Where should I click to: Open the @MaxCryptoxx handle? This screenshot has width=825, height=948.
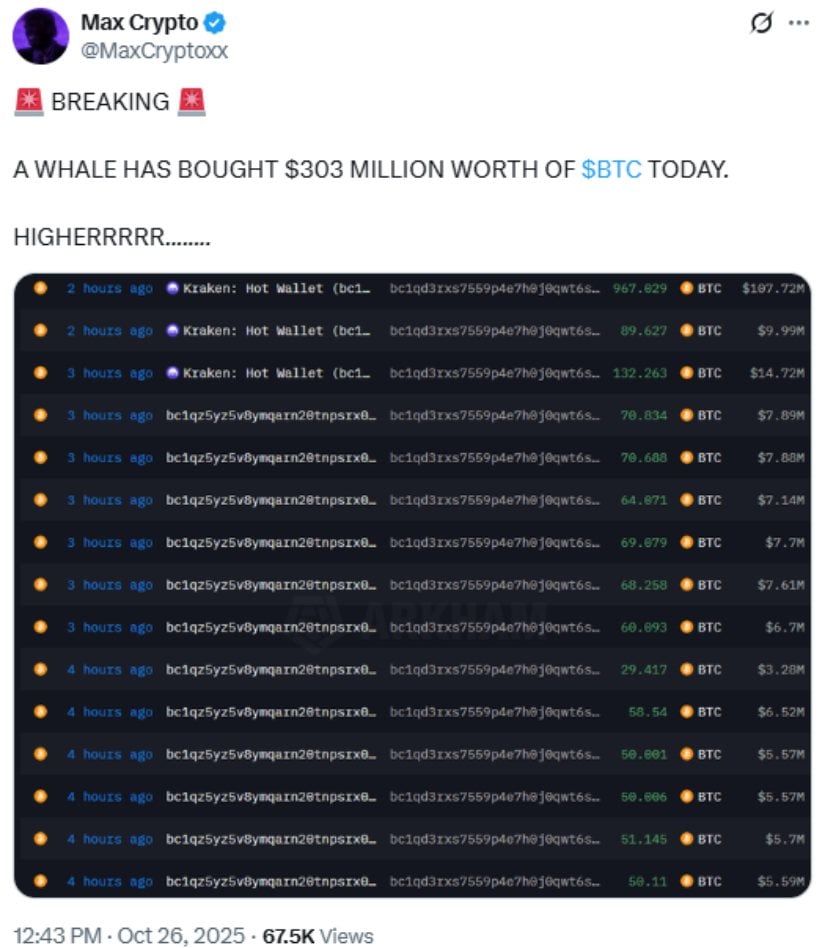pyautogui.click(x=154, y=51)
